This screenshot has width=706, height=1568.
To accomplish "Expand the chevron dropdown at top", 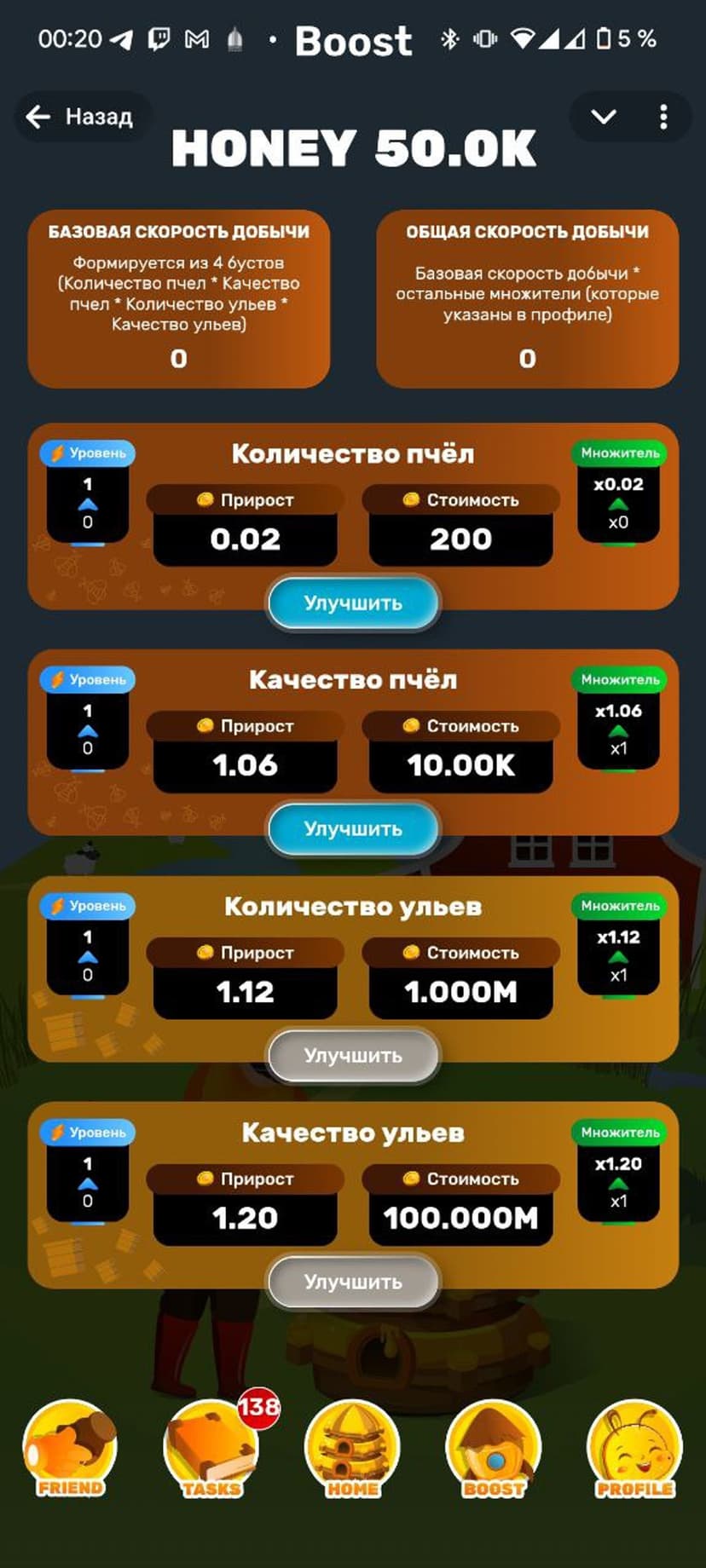I will [x=604, y=117].
